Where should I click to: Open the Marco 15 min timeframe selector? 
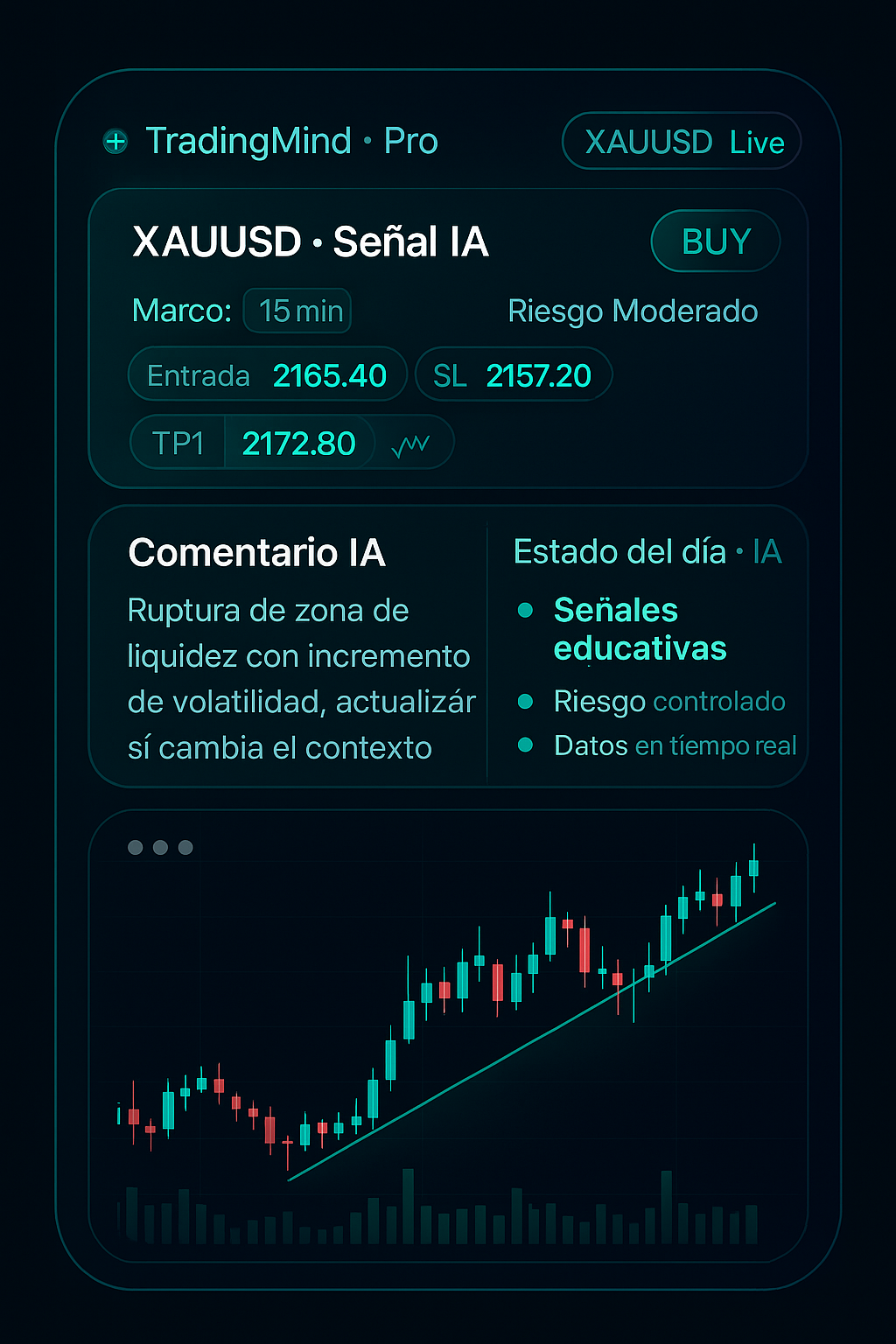pyautogui.click(x=297, y=310)
